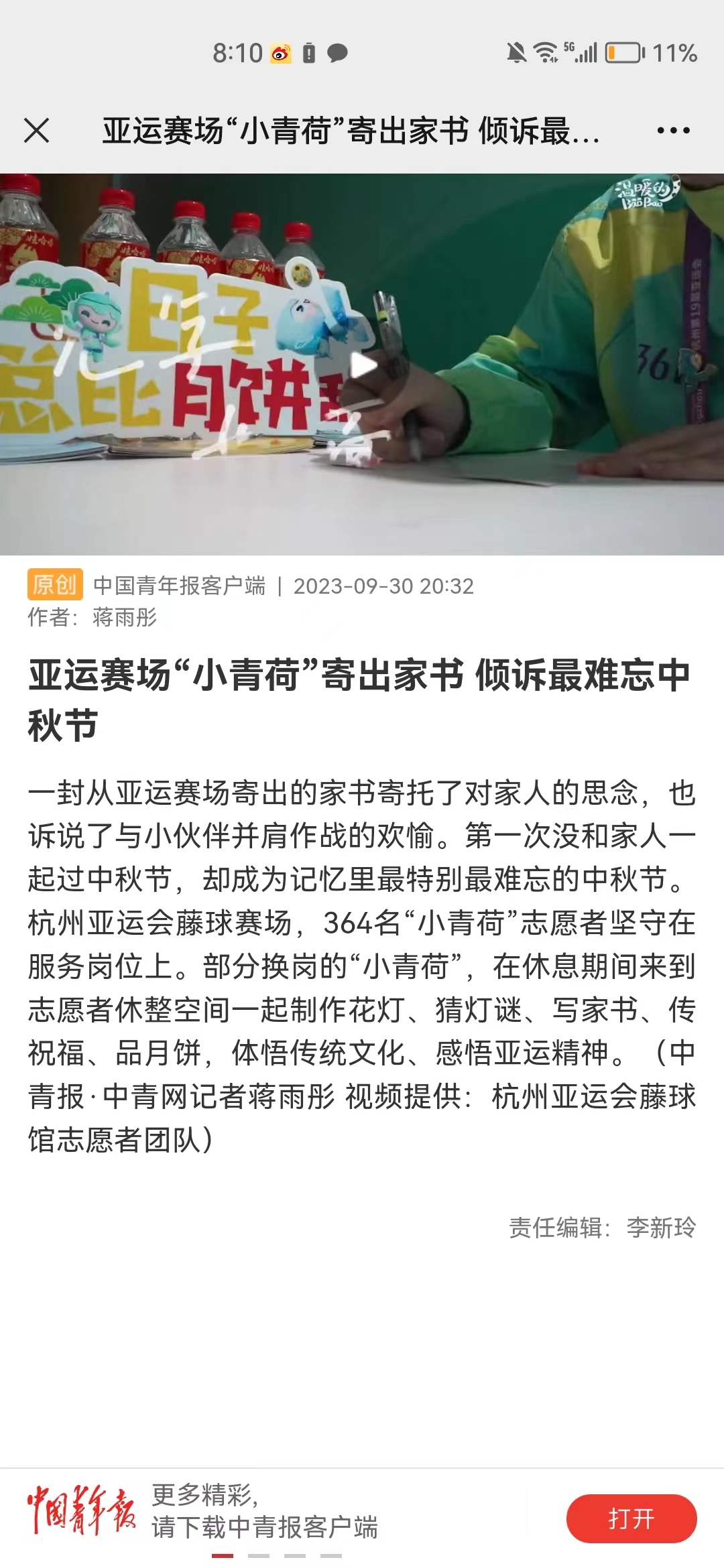
Task: Open the three-dot overflow menu
Action: click(673, 130)
